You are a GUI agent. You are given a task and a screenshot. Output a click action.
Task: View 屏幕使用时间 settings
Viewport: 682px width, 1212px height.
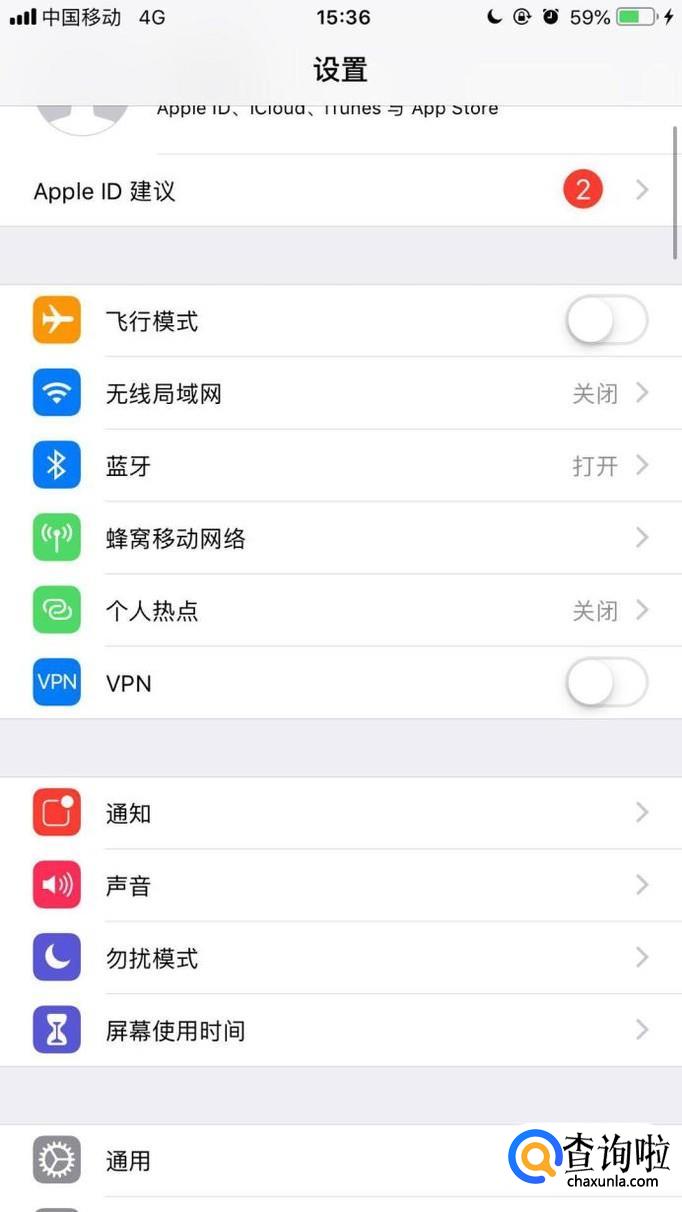pyautogui.click(x=340, y=1031)
